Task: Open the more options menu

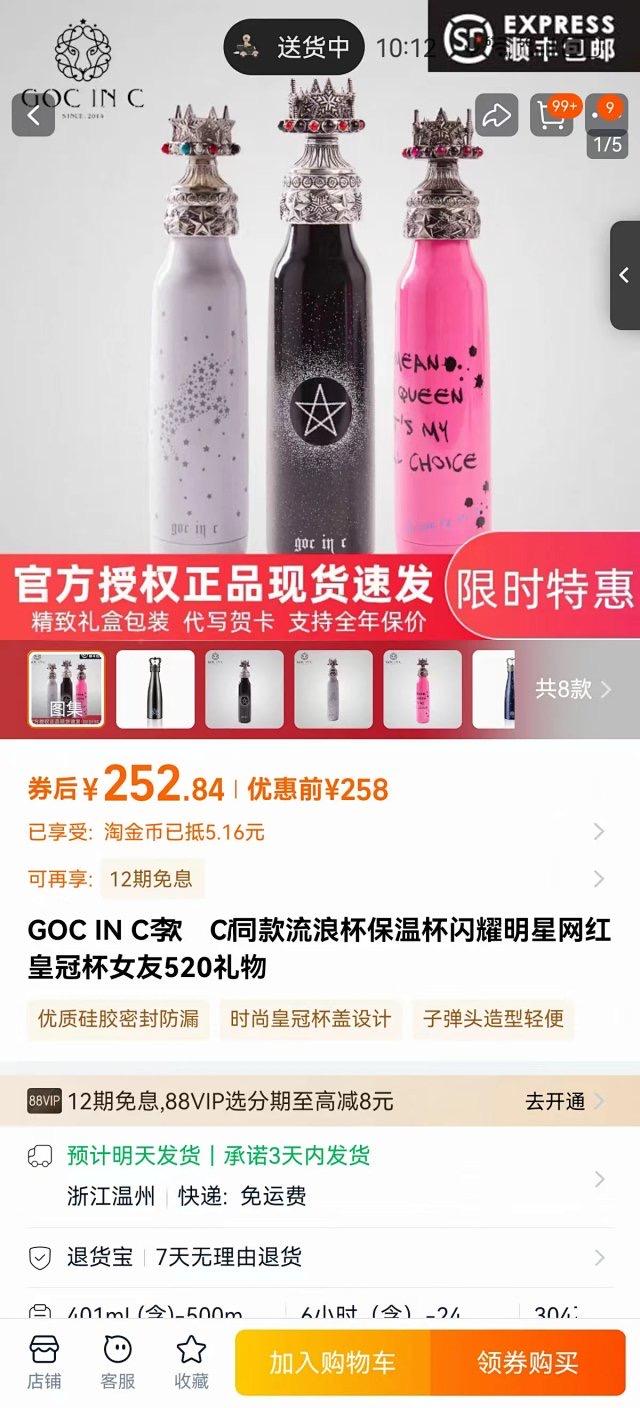Action: 607,115
